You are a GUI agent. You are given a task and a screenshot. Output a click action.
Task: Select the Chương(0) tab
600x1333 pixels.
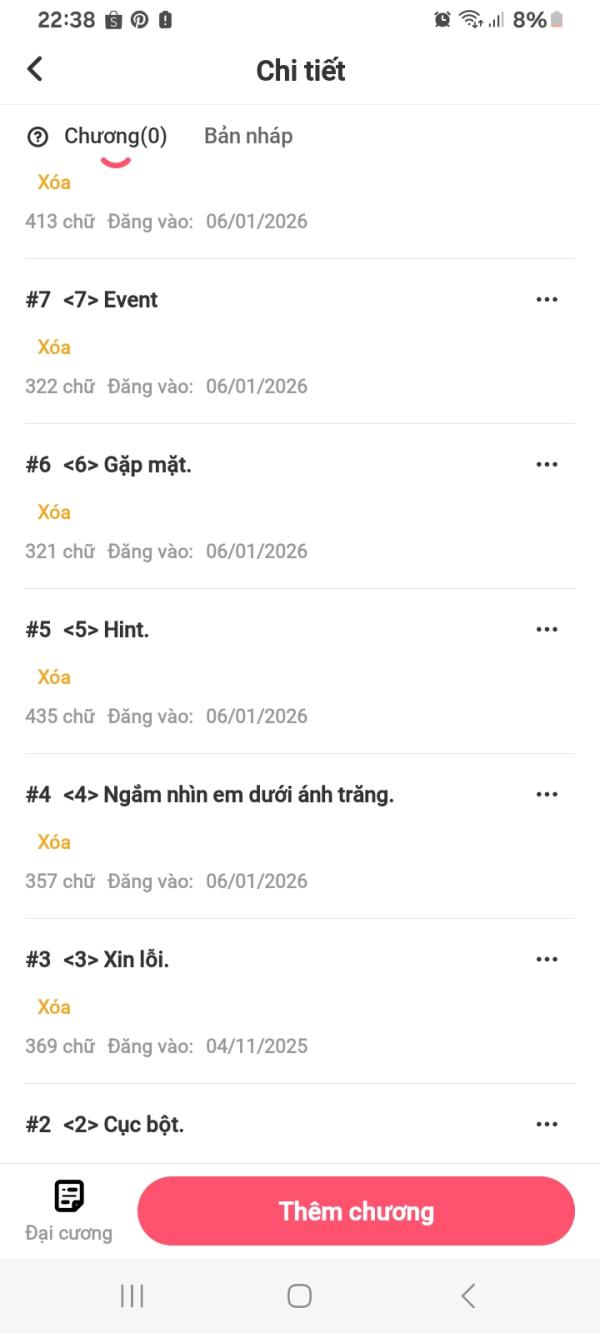tap(116, 136)
